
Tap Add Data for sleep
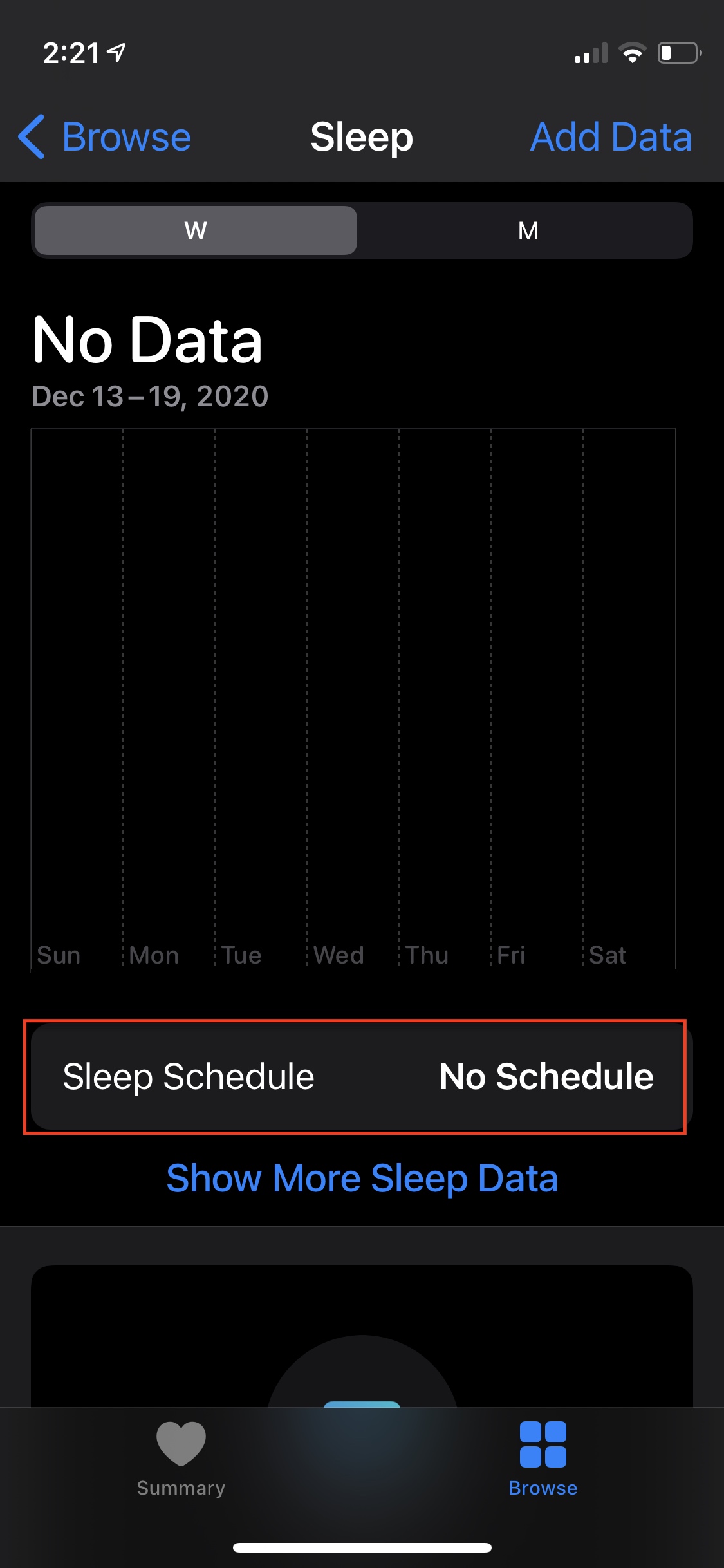pyautogui.click(x=611, y=137)
